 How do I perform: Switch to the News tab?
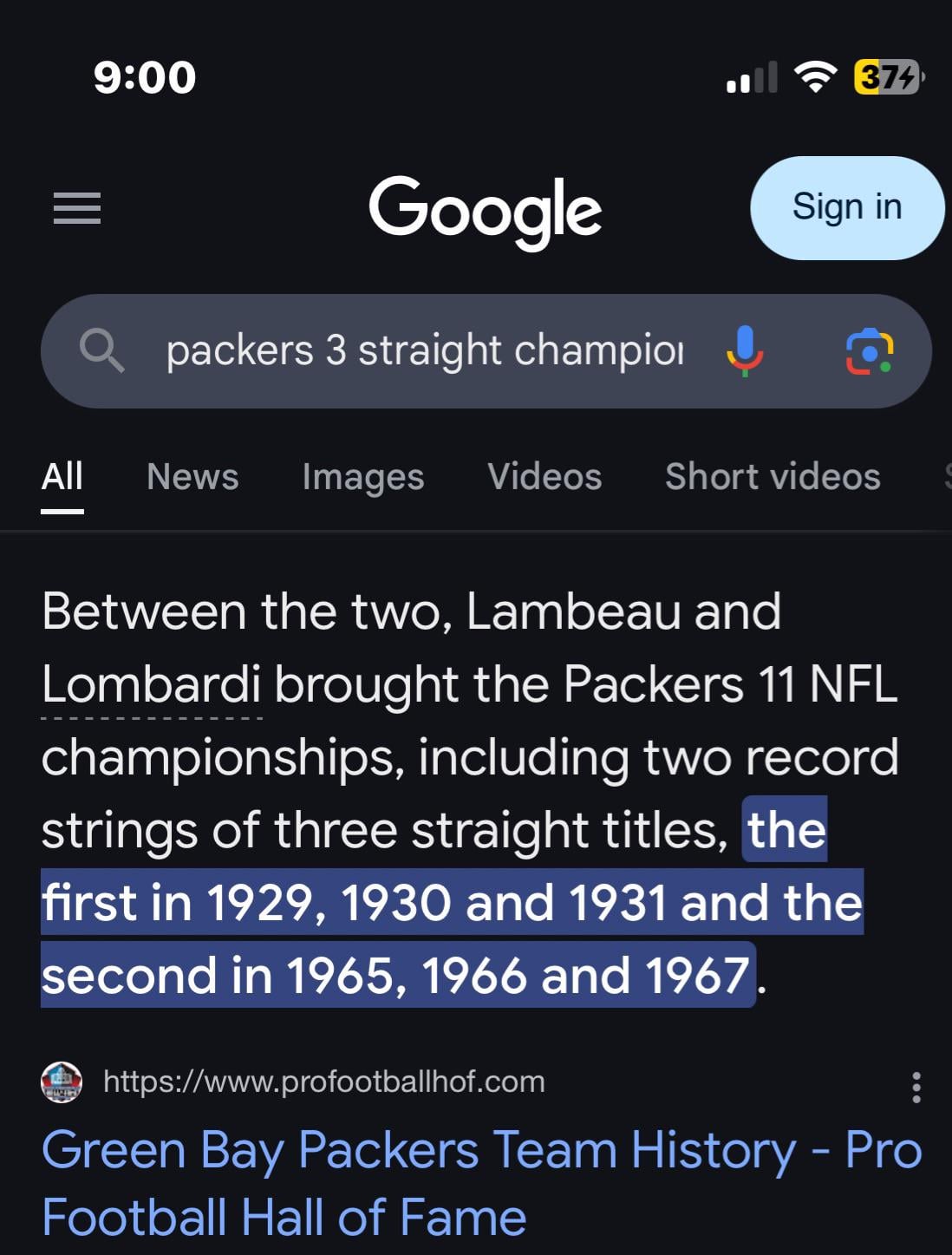click(192, 476)
